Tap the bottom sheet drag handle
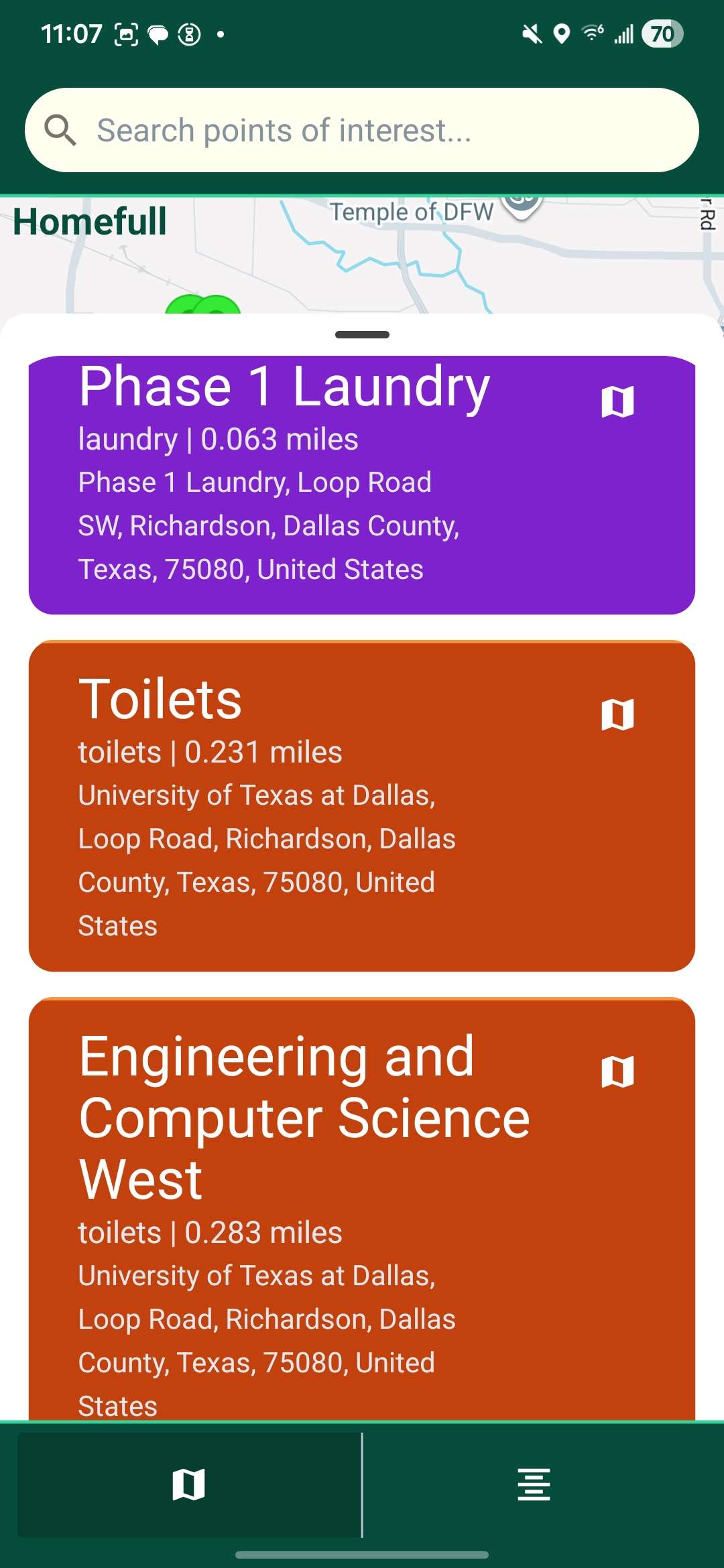Image resolution: width=724 pixels, height=1568 pixels. 362,334
